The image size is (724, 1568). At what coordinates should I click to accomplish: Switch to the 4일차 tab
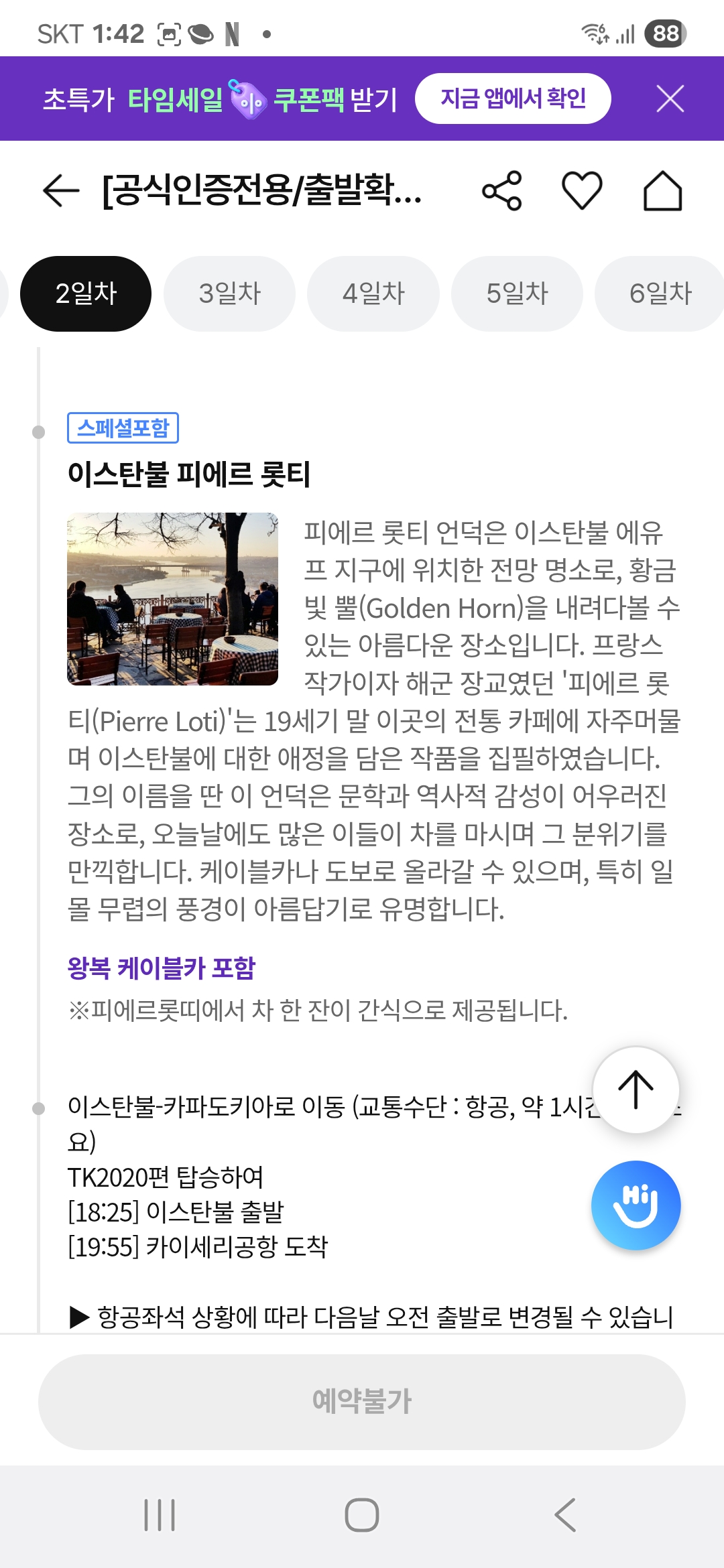pyautogui.click(x=373, y=293)
